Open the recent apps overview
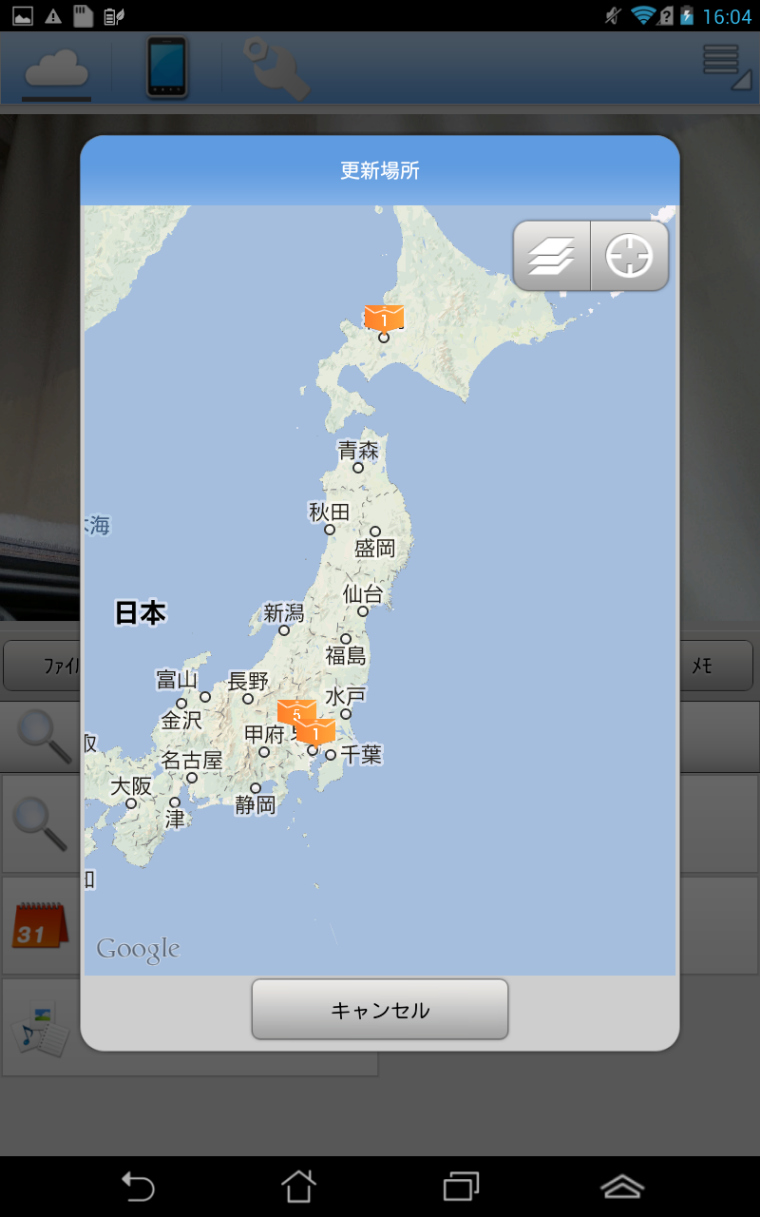The width and height of the screenshot is (760, 1217). click(x=461, y=1187)
